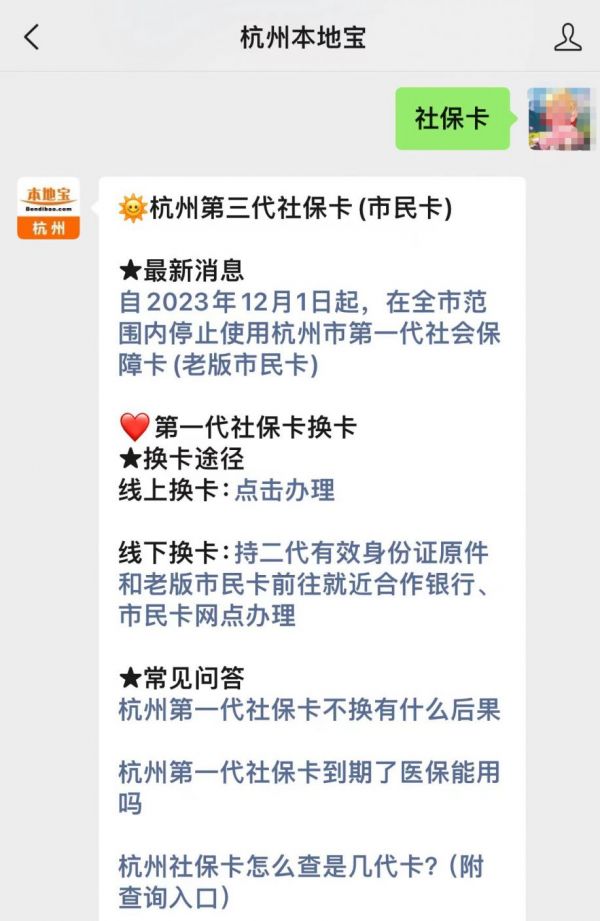Open 杭州第一代社保卡到期了医保能用吗
Viewport: 600px width, 921px height.
308,772
